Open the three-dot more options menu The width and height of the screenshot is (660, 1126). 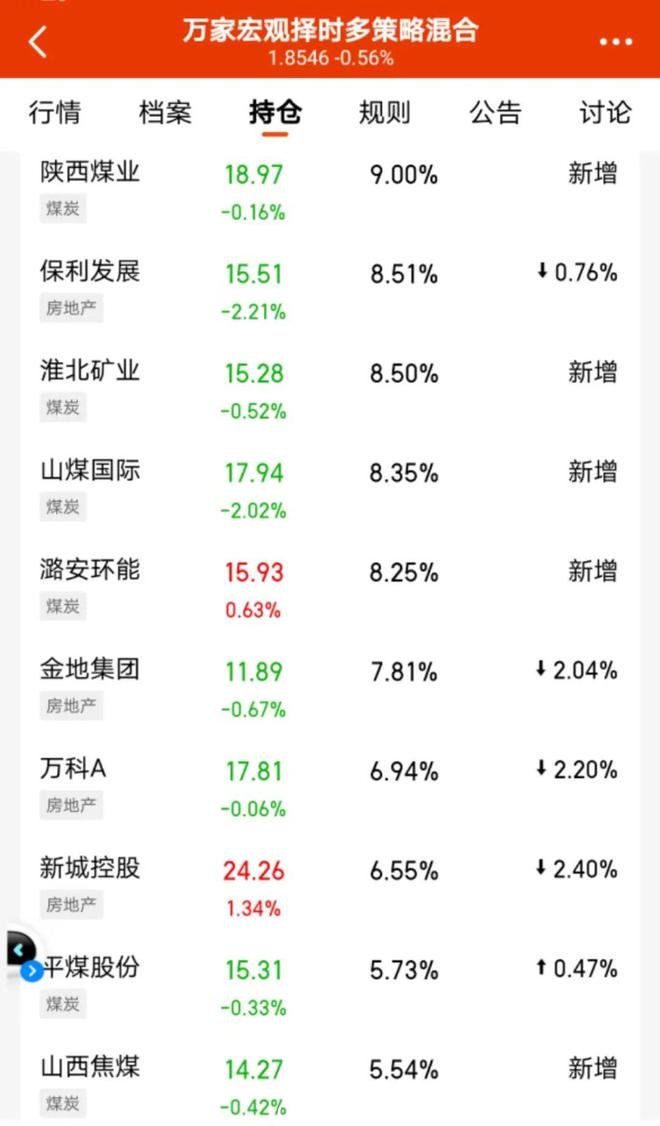pyautogui.click(x=615, y=42)
